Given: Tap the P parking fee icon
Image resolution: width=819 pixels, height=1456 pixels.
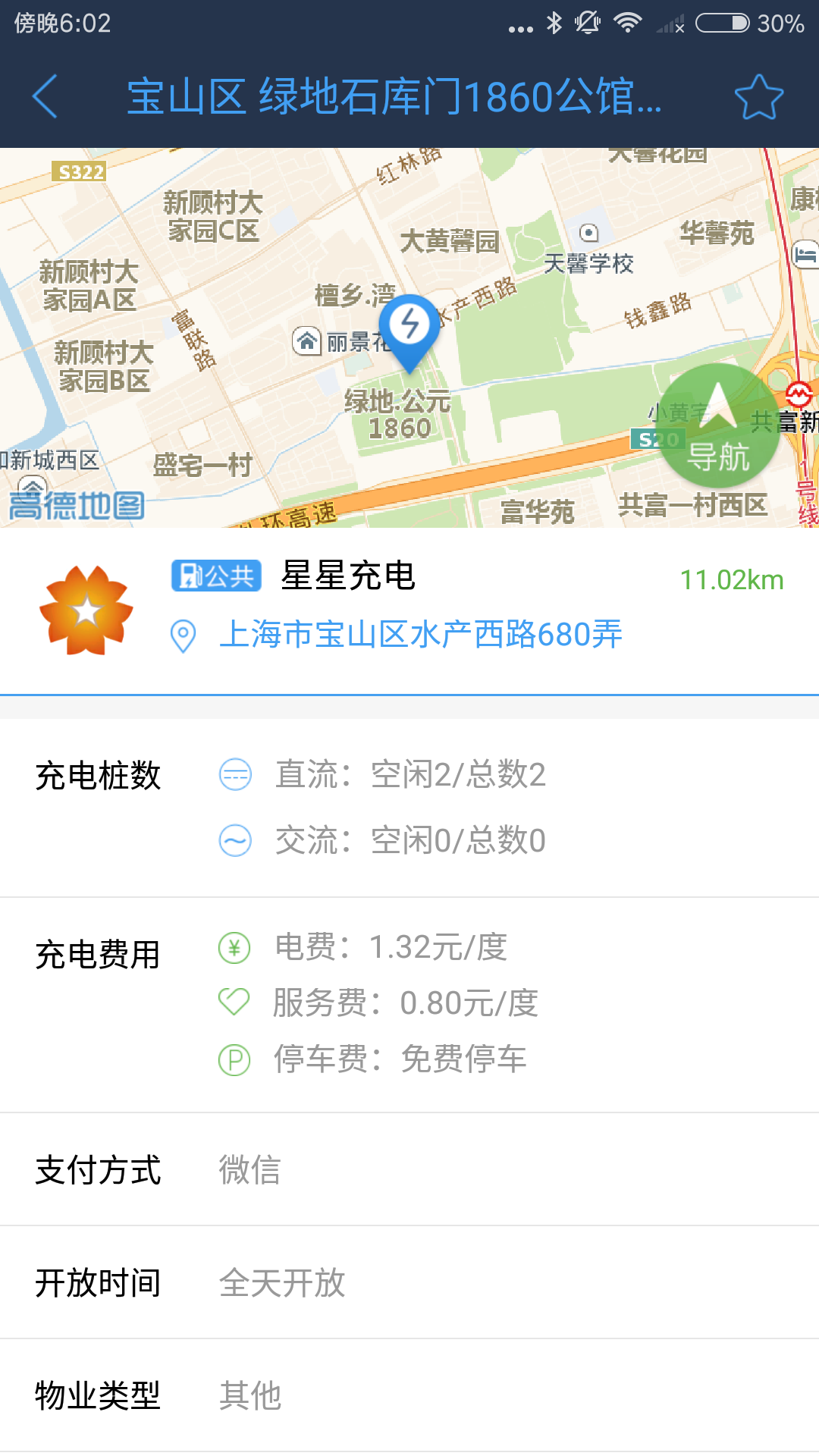Looking at the screenshot, I should (236, 1059).
